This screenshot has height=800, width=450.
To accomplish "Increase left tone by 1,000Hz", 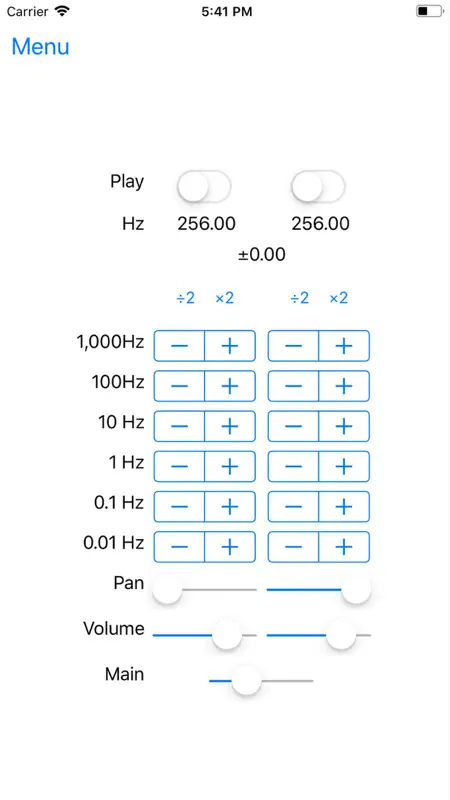I will point(230,346).
